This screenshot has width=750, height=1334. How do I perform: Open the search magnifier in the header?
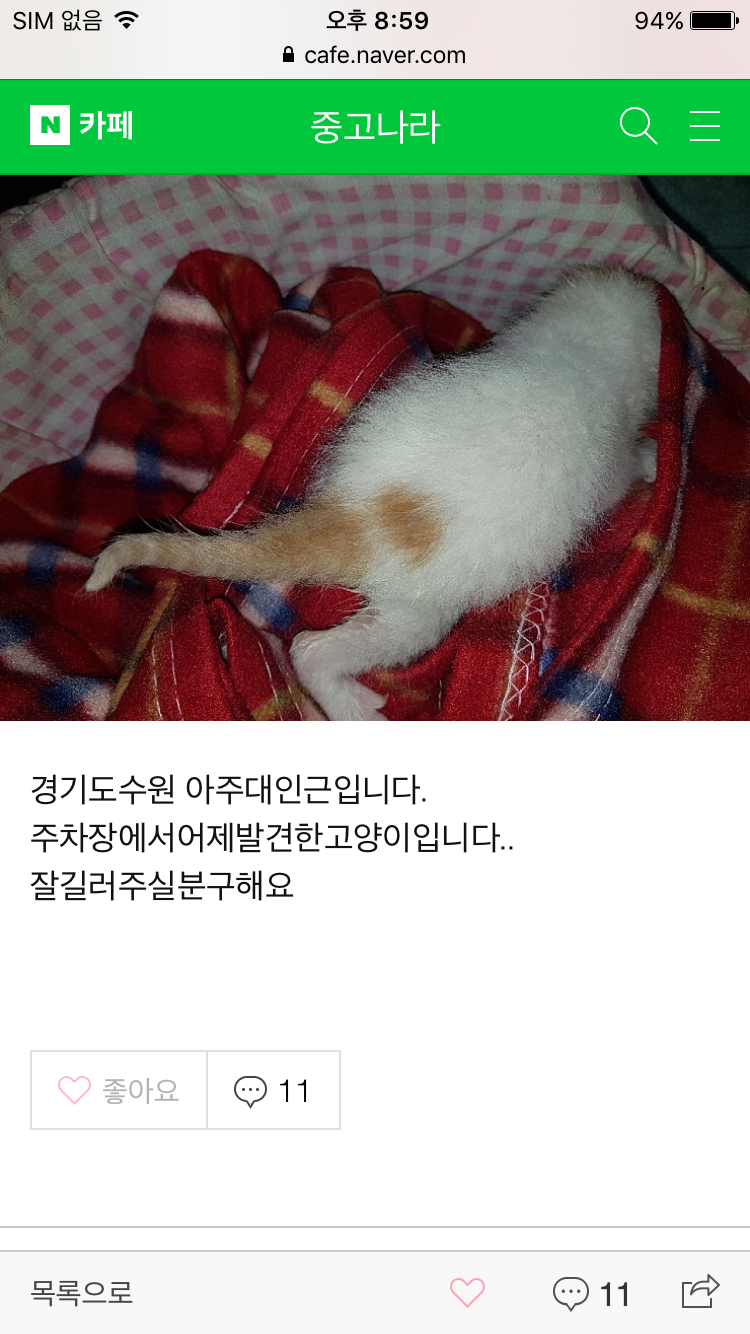point(638,127)
